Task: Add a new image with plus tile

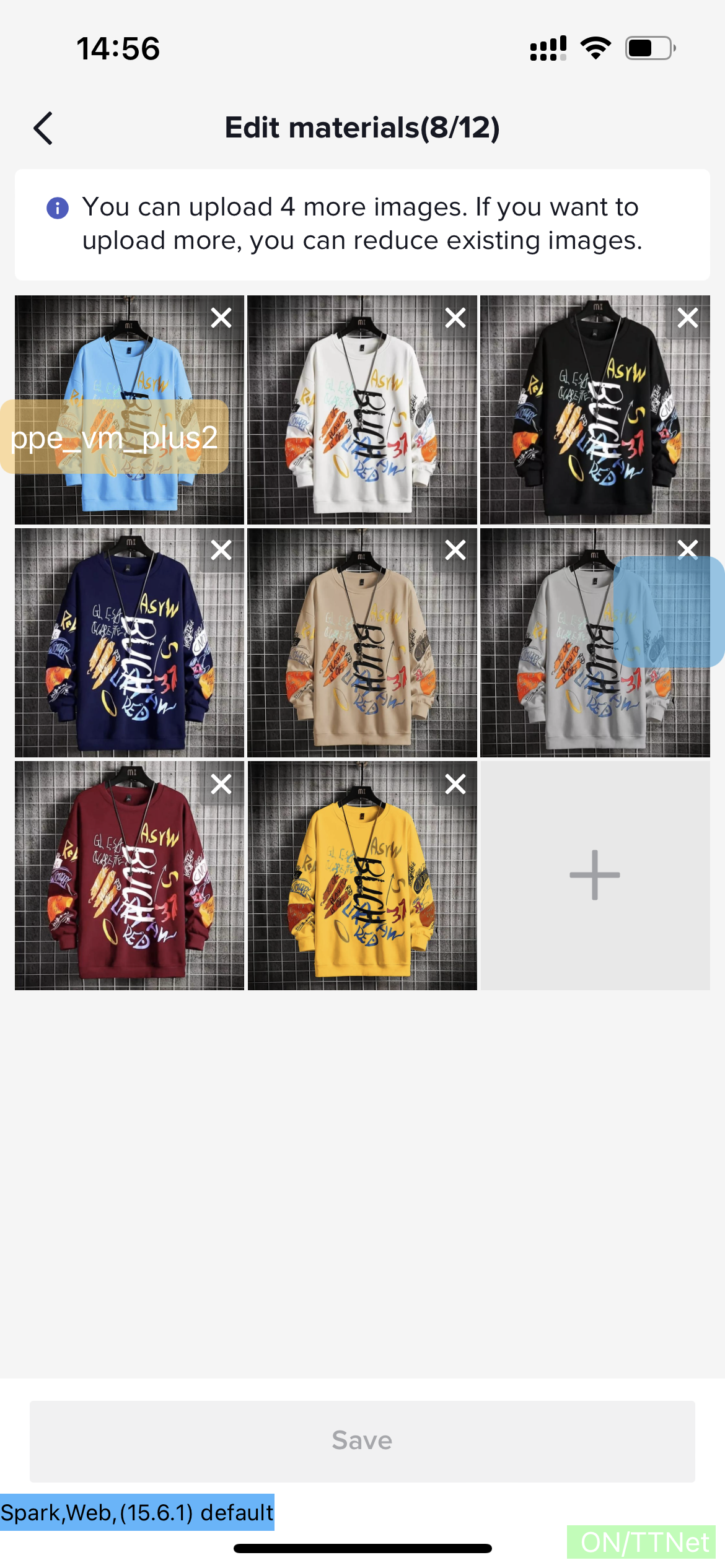Action: (595, 875)
